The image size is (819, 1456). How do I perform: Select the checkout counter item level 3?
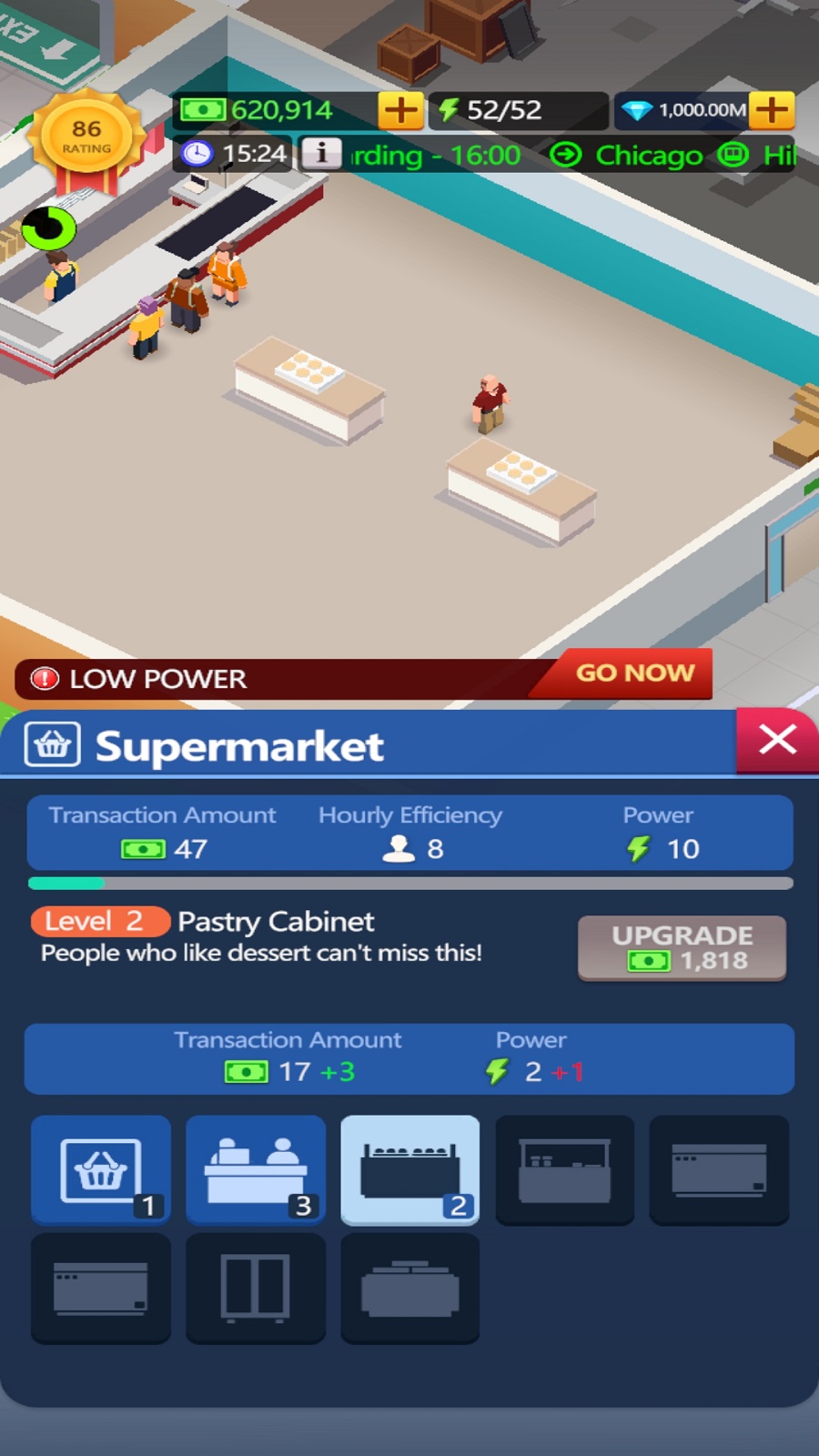(x=256, y=1169)
